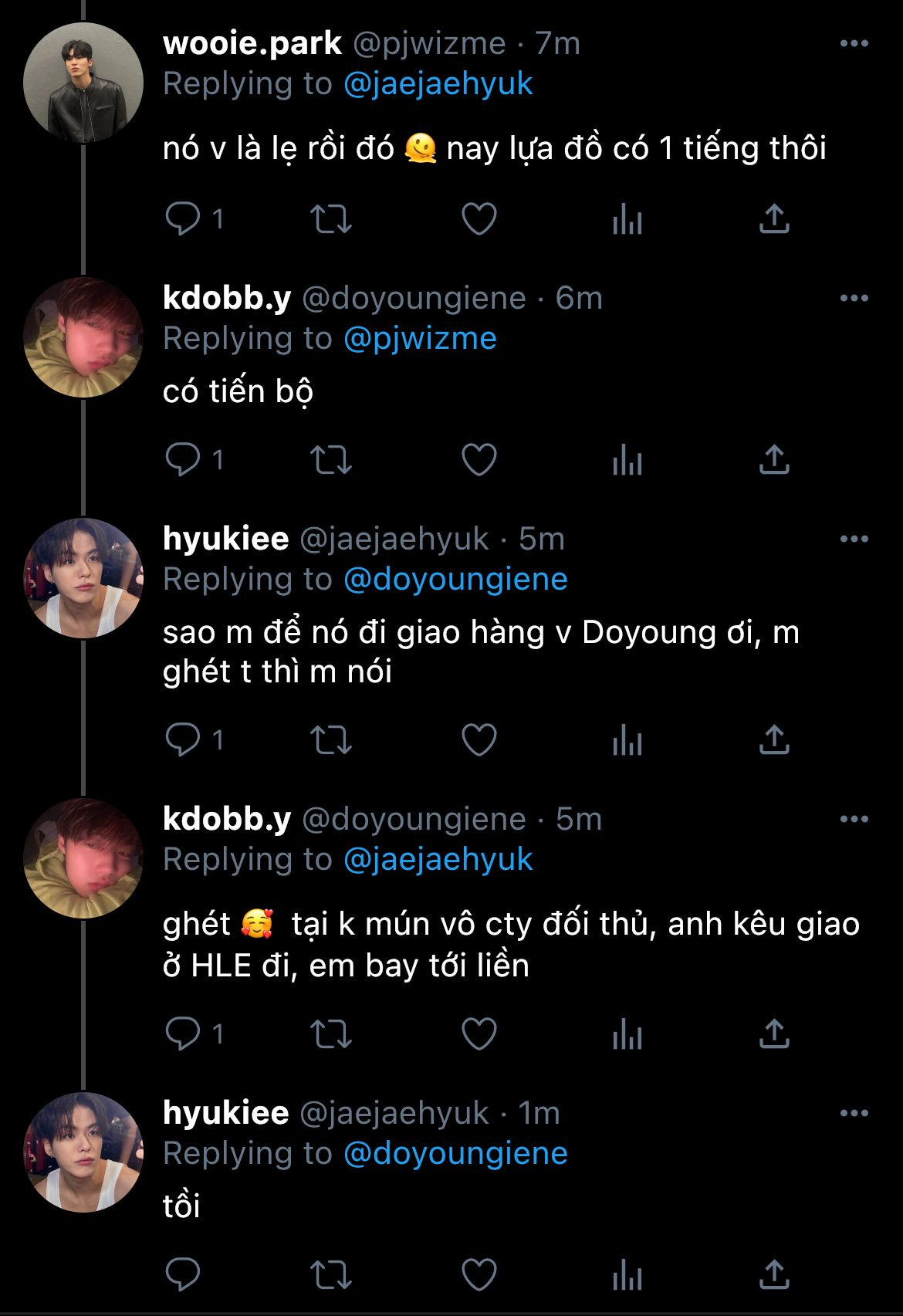View kdobb.y's avatar on "có tiến bộ" reply
The width and height of the screenshot is (903, 1316).
(x=83, y=337)
